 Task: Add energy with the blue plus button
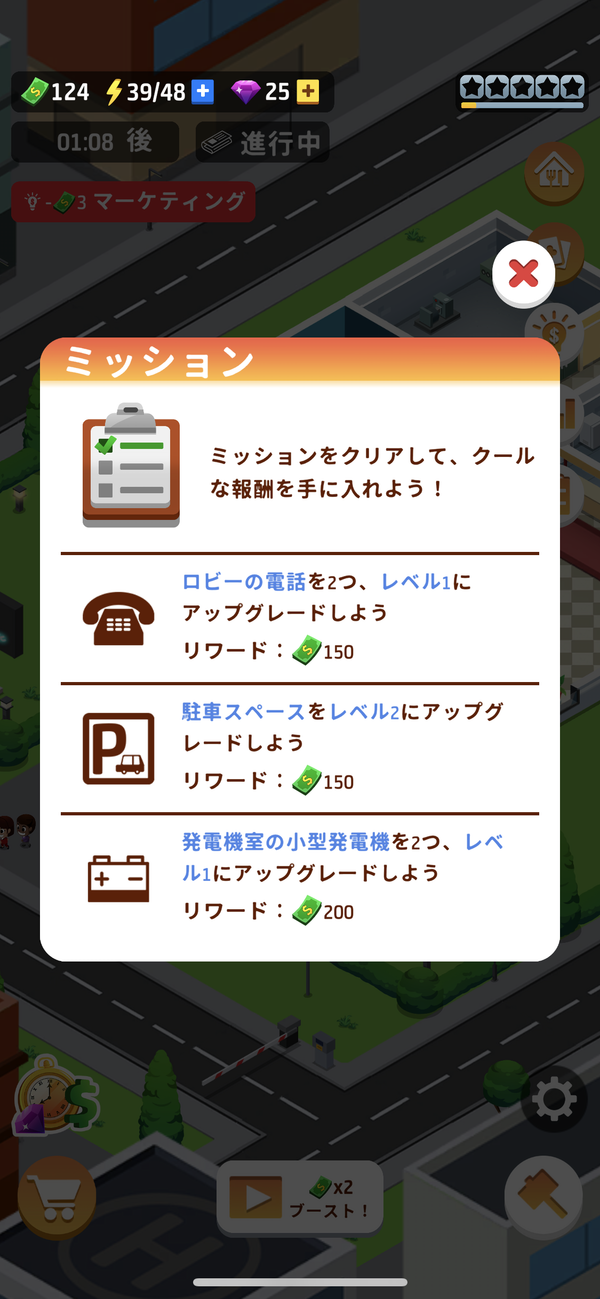pyautogui.click(x=203, y=92)
